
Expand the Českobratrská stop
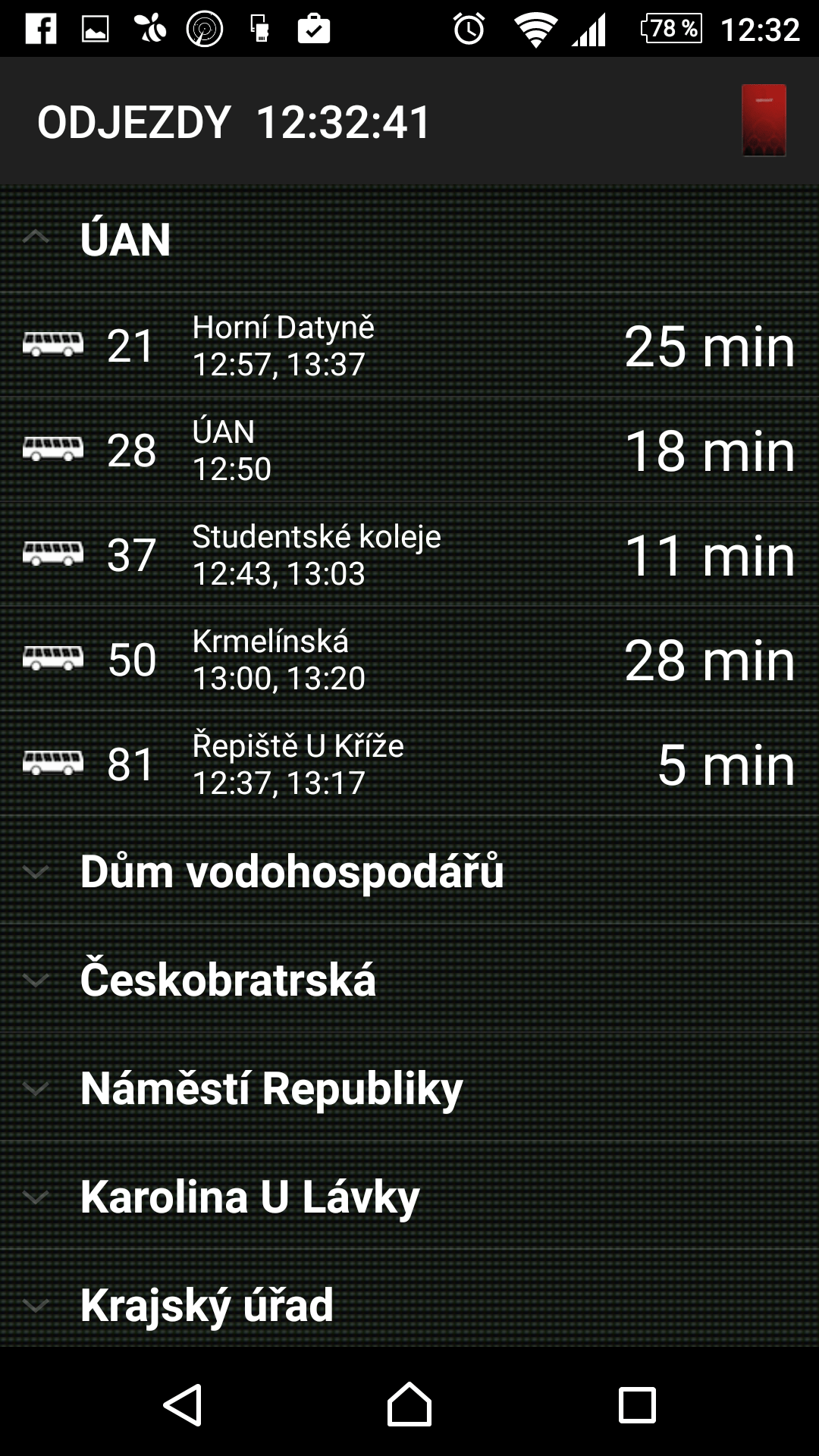click(409, 980)
